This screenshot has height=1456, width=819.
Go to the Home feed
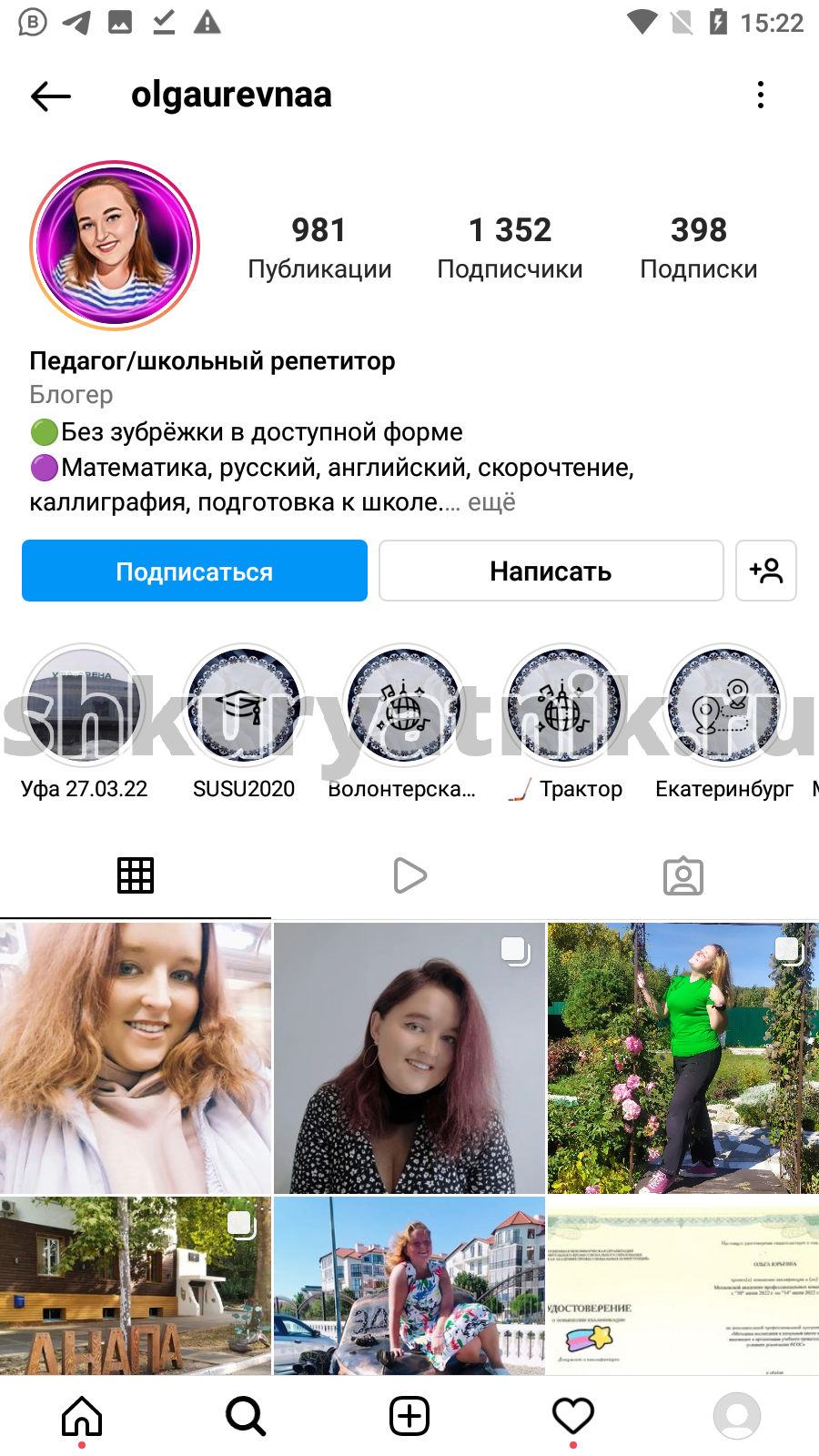82,1416
